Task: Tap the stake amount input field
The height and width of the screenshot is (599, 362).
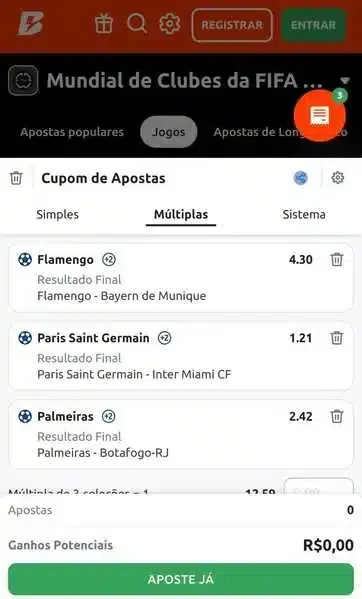Action: pyautogui.click(x=318, y=487)
